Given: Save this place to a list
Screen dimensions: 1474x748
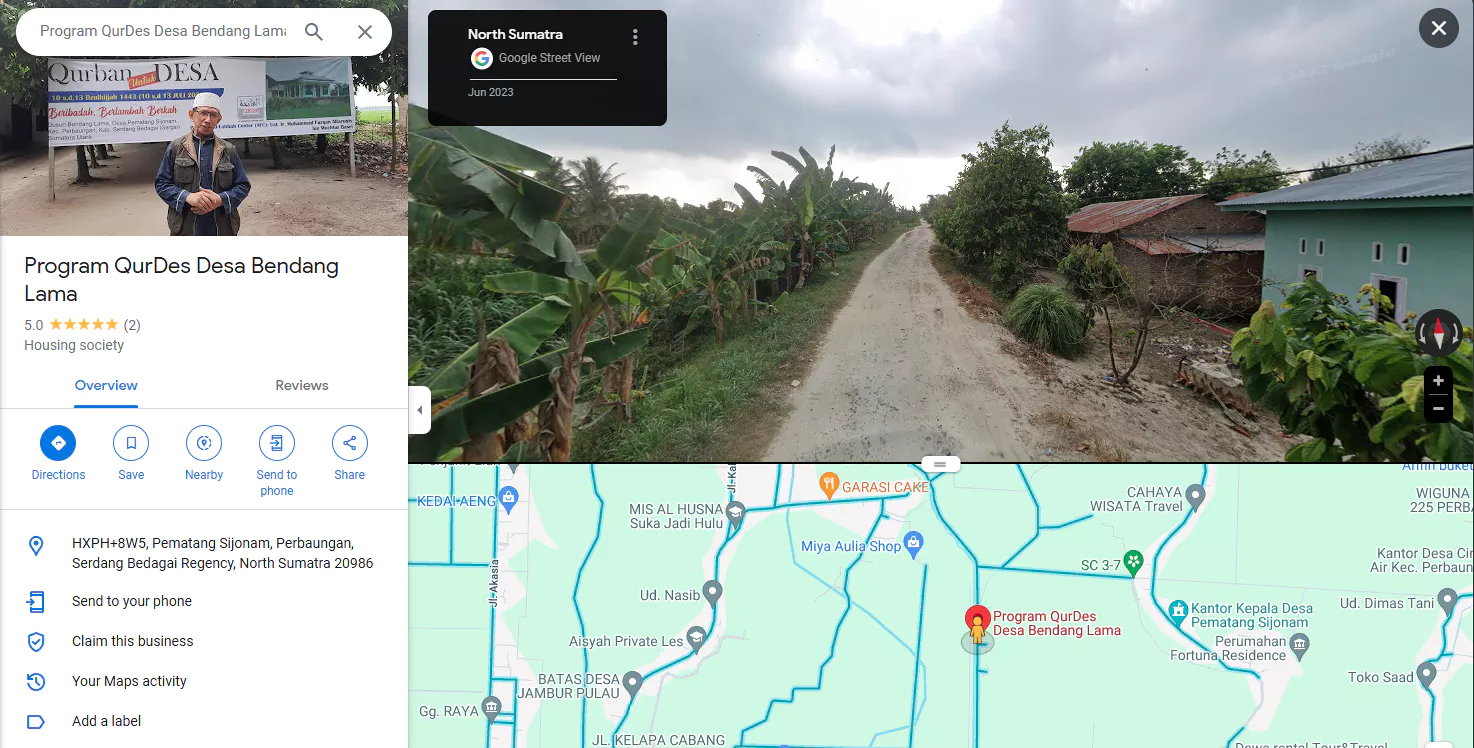Looking at the screenshot, I should click(131, 443).
